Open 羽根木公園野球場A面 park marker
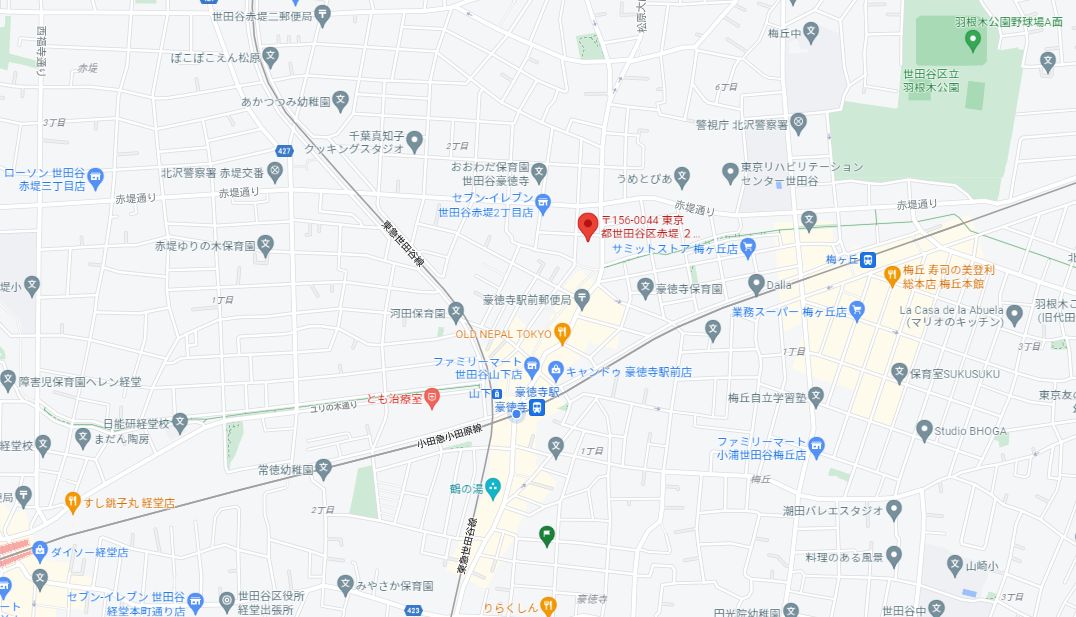Screen dimensions: 1076x617 [x=973, y=41]
